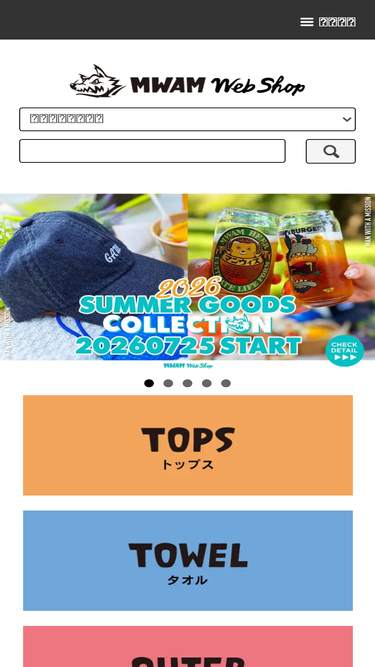Expand the category dropdown under the logo

coord(188,119)
